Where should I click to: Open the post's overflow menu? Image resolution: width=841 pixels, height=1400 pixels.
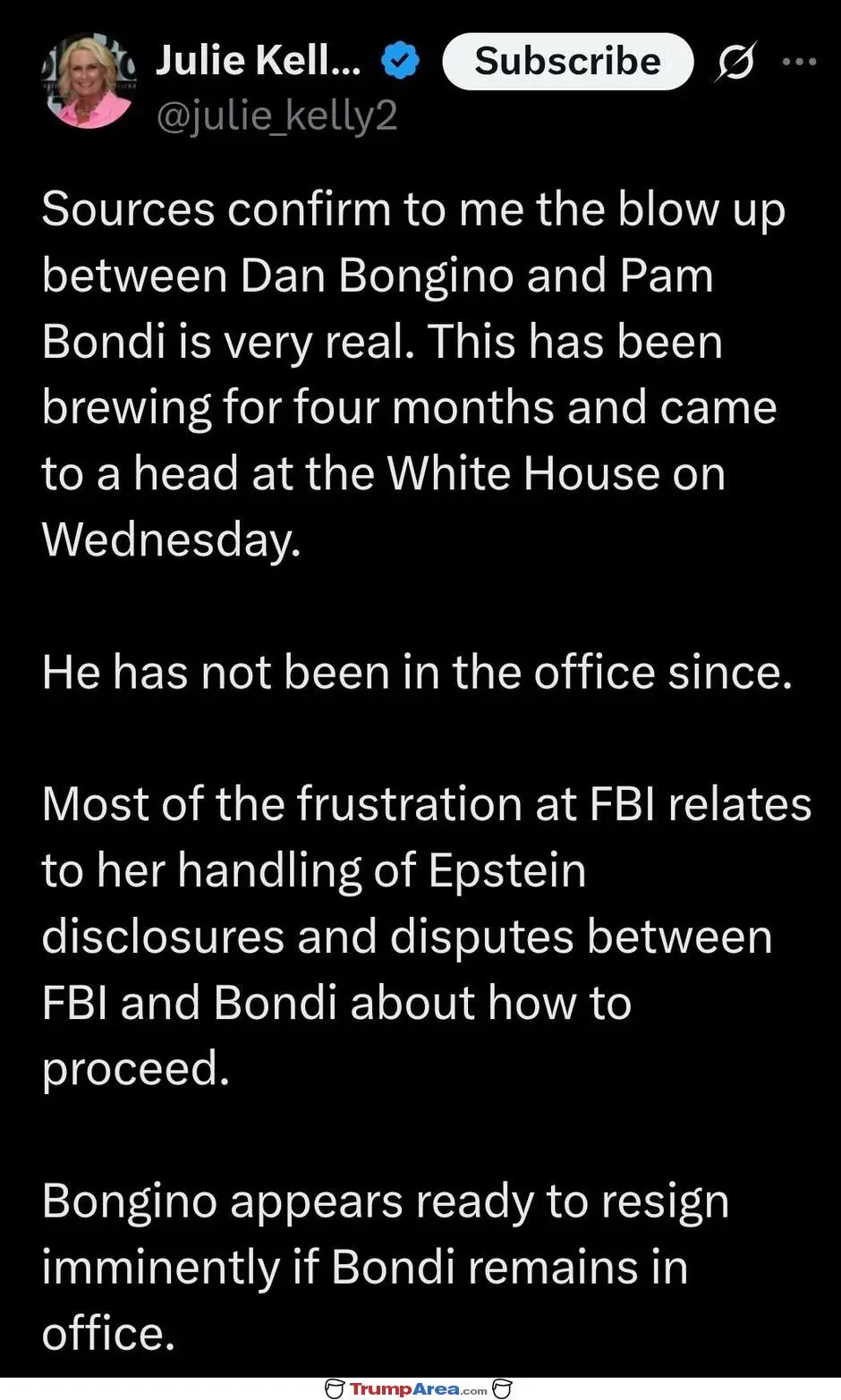click(x=799, y=62)
